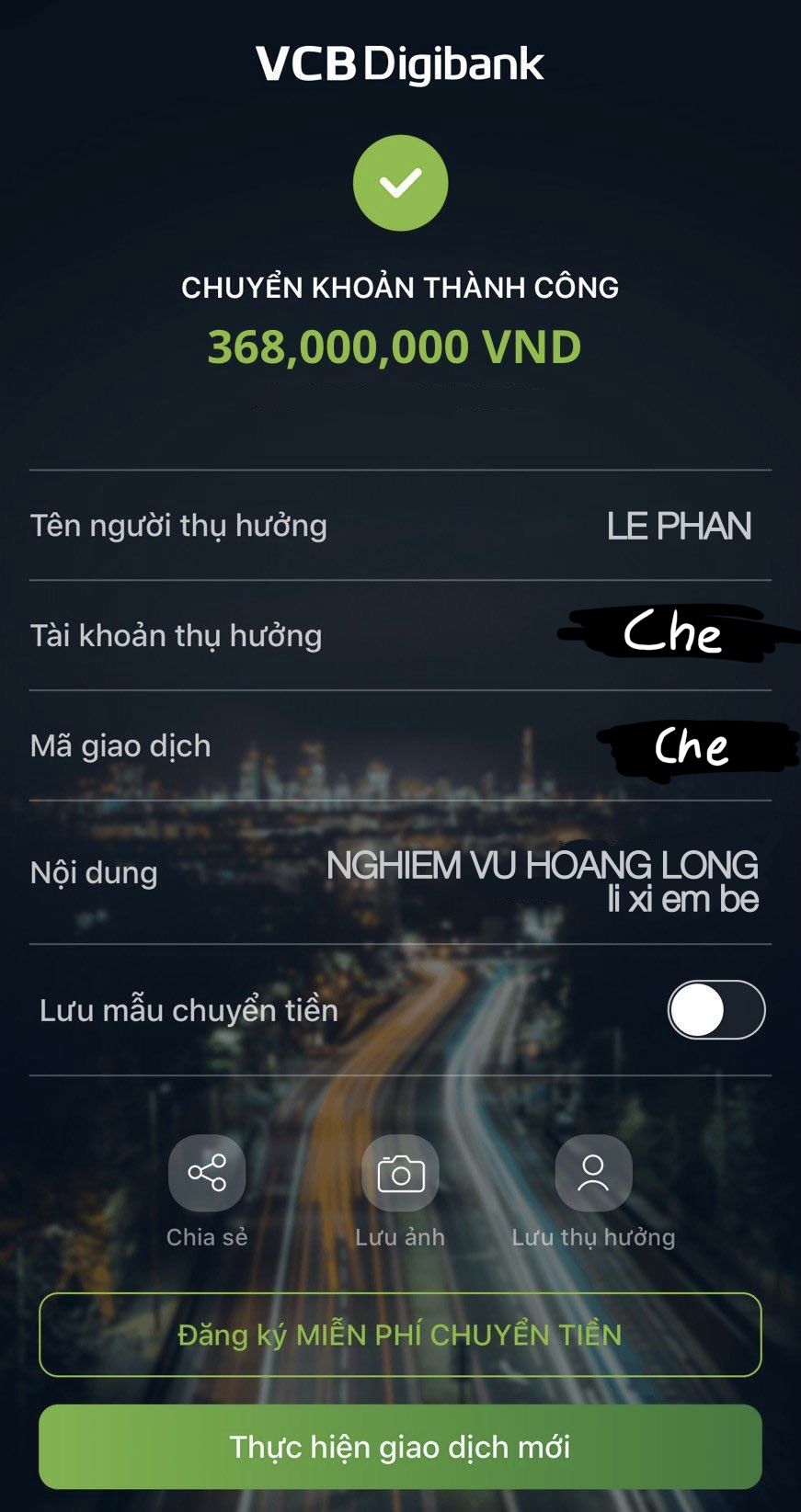Save the receipt image with Lưu ảnh
Image resolution: width=801 pixels, height=1512 pixels.
[x=400, y=1174]
